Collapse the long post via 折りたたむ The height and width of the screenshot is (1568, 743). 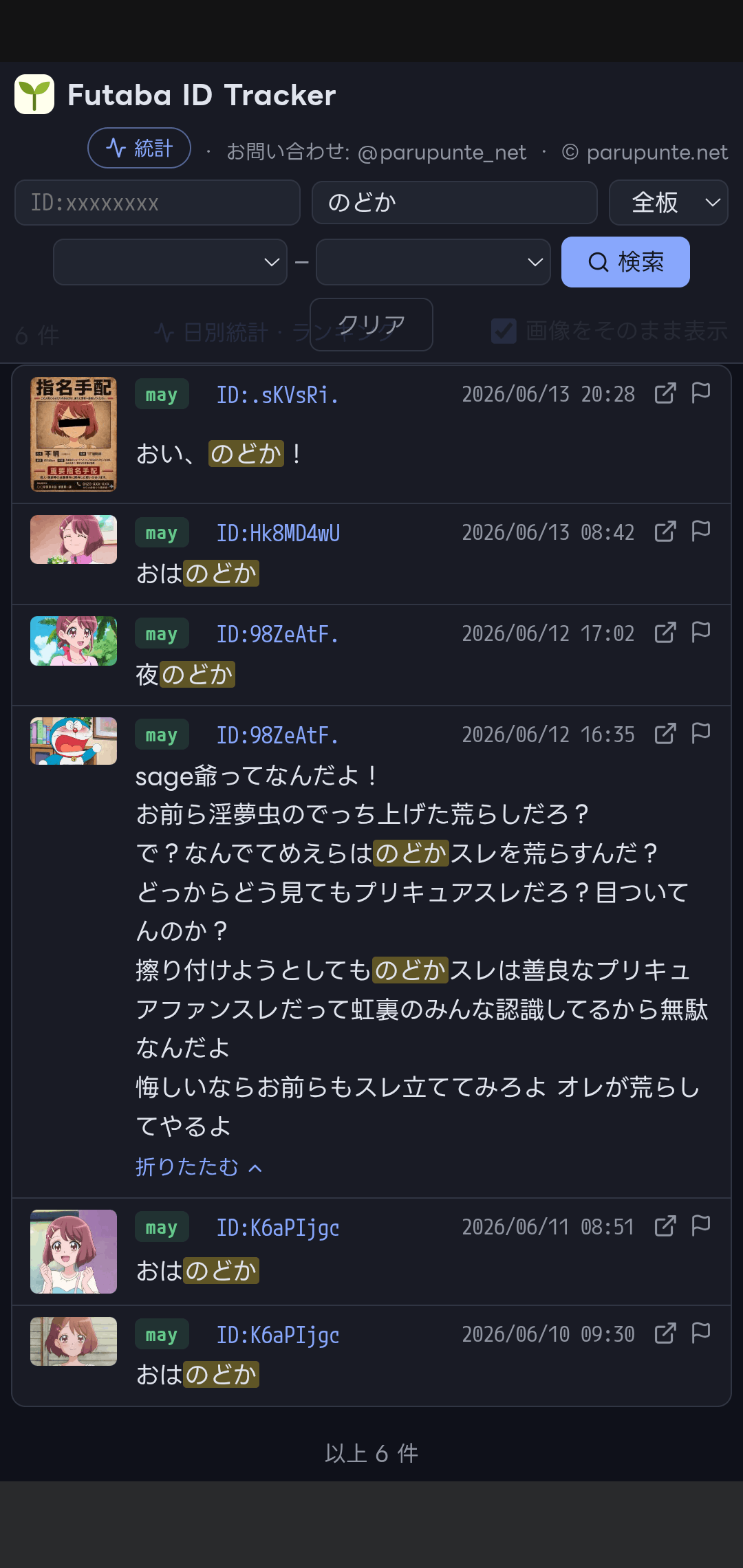click(198, 1167)
